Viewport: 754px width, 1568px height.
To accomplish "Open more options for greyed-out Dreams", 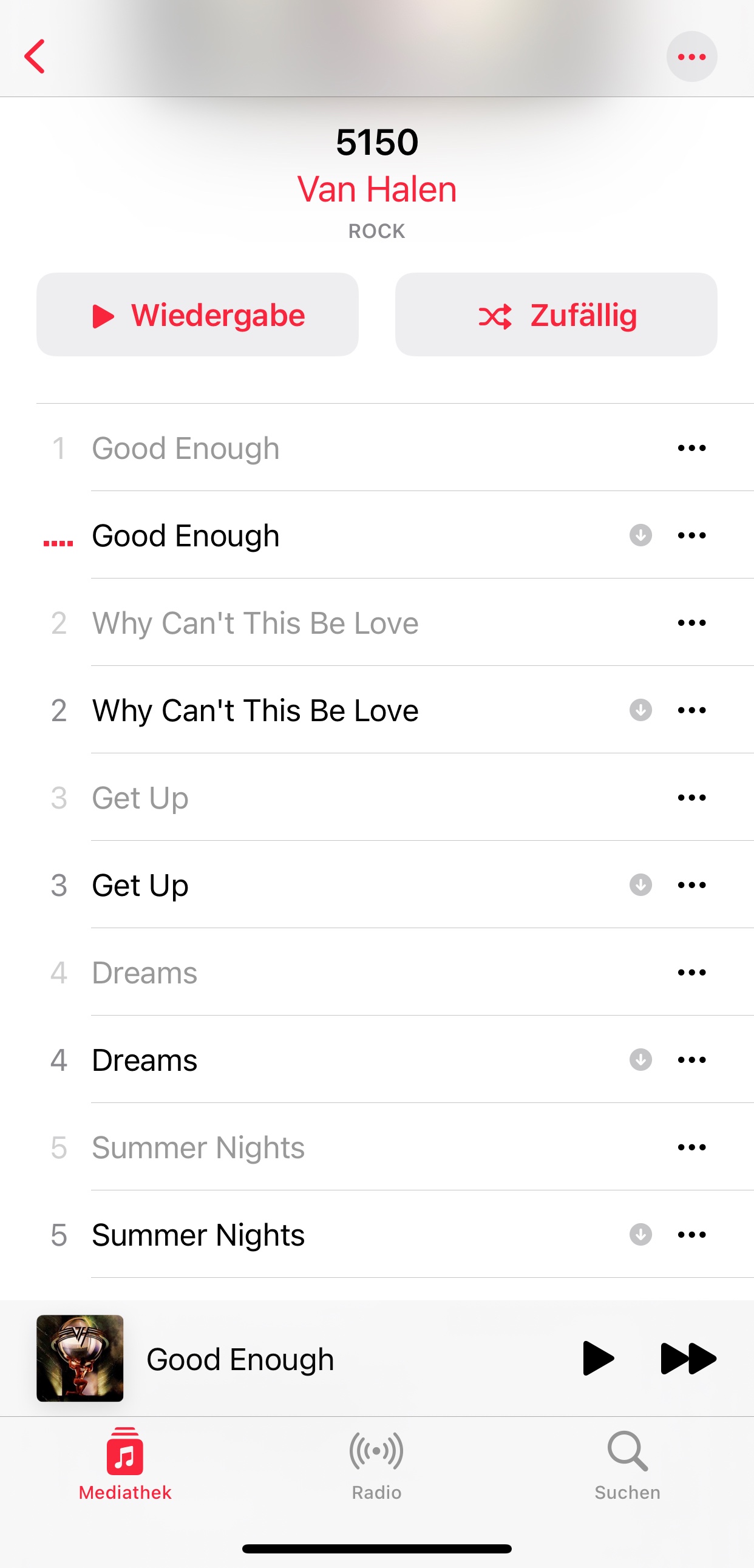I will 691,972.
